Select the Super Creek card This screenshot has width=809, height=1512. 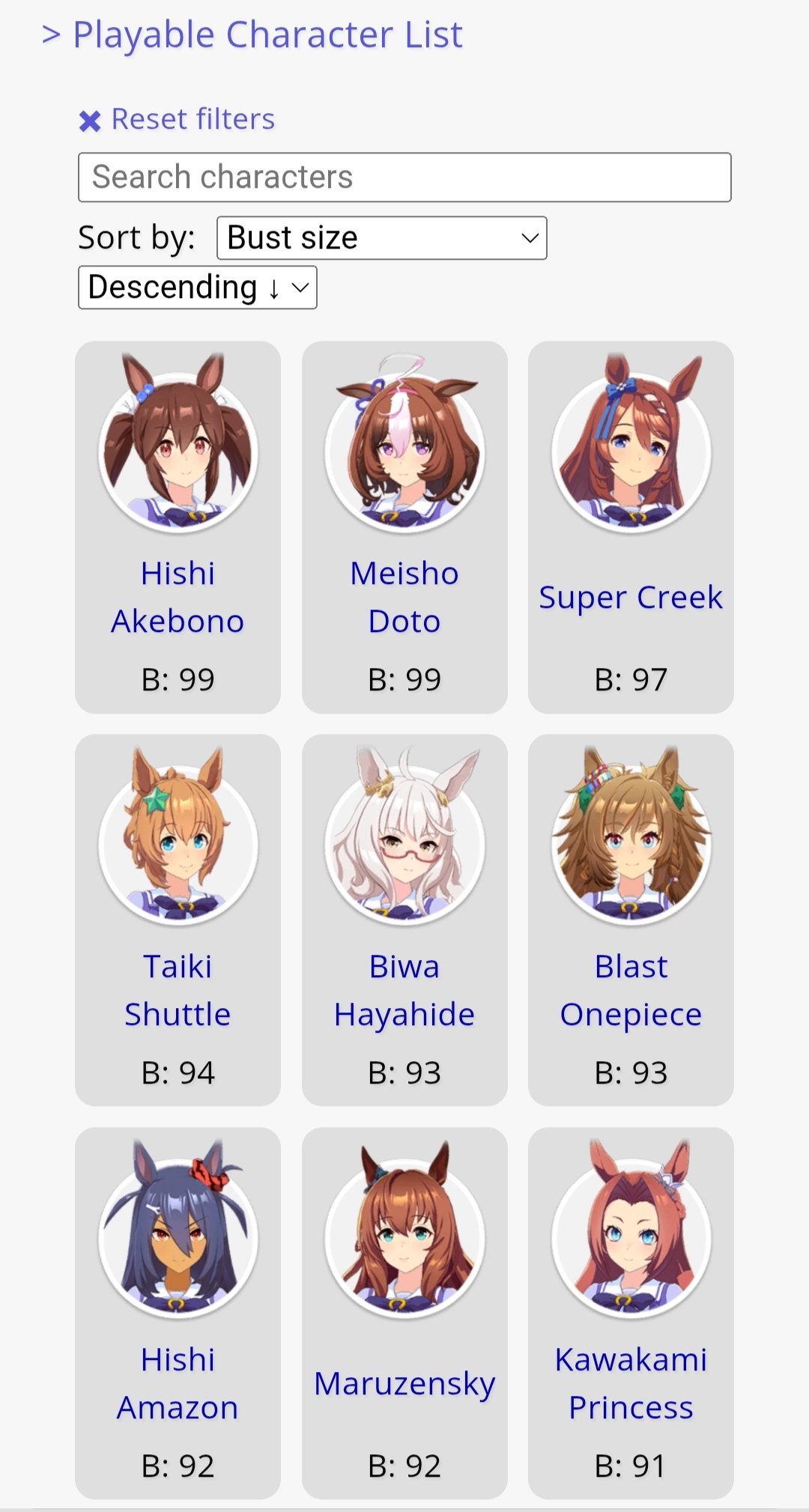(x=631, y=527)
